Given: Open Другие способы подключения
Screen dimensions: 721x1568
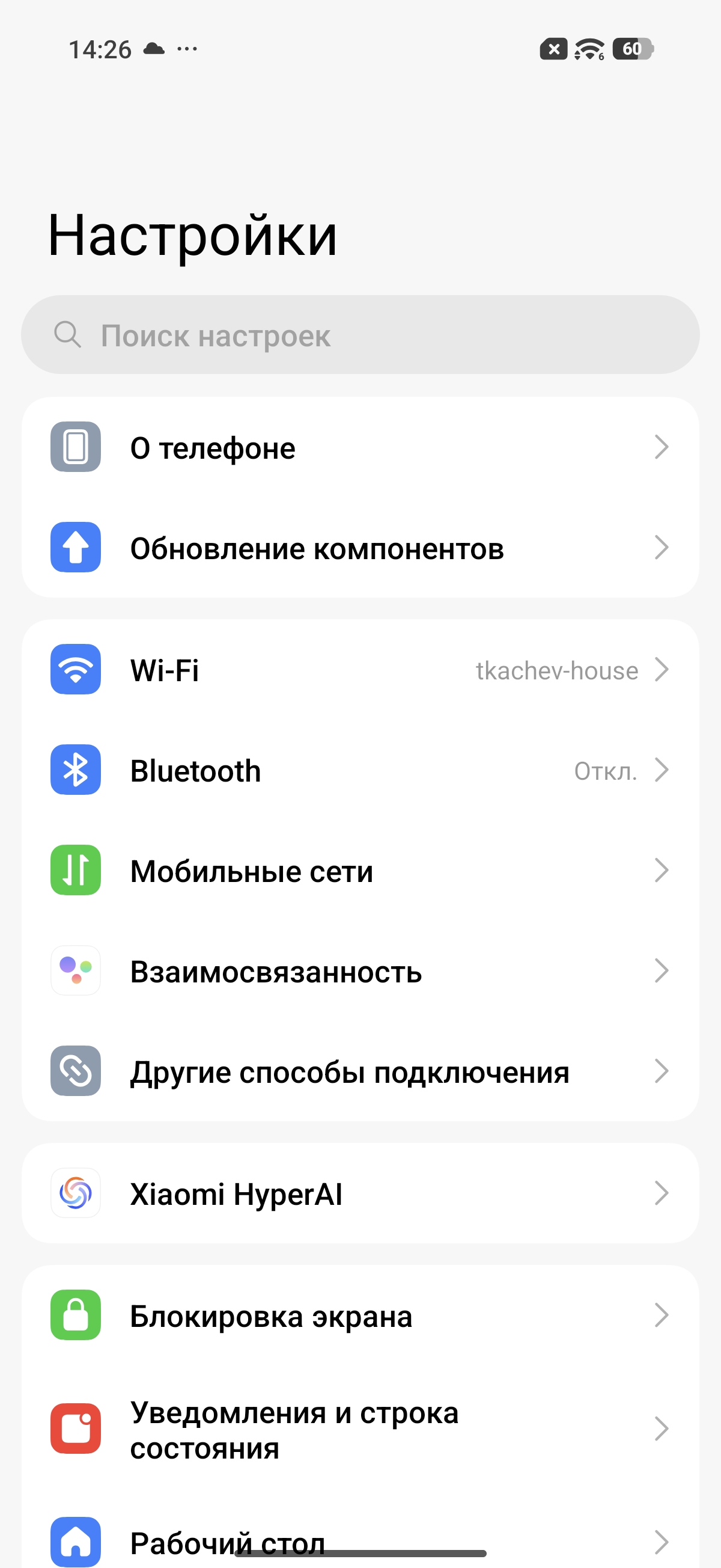Looking at the screenshot, I should tap(360, 1071).
